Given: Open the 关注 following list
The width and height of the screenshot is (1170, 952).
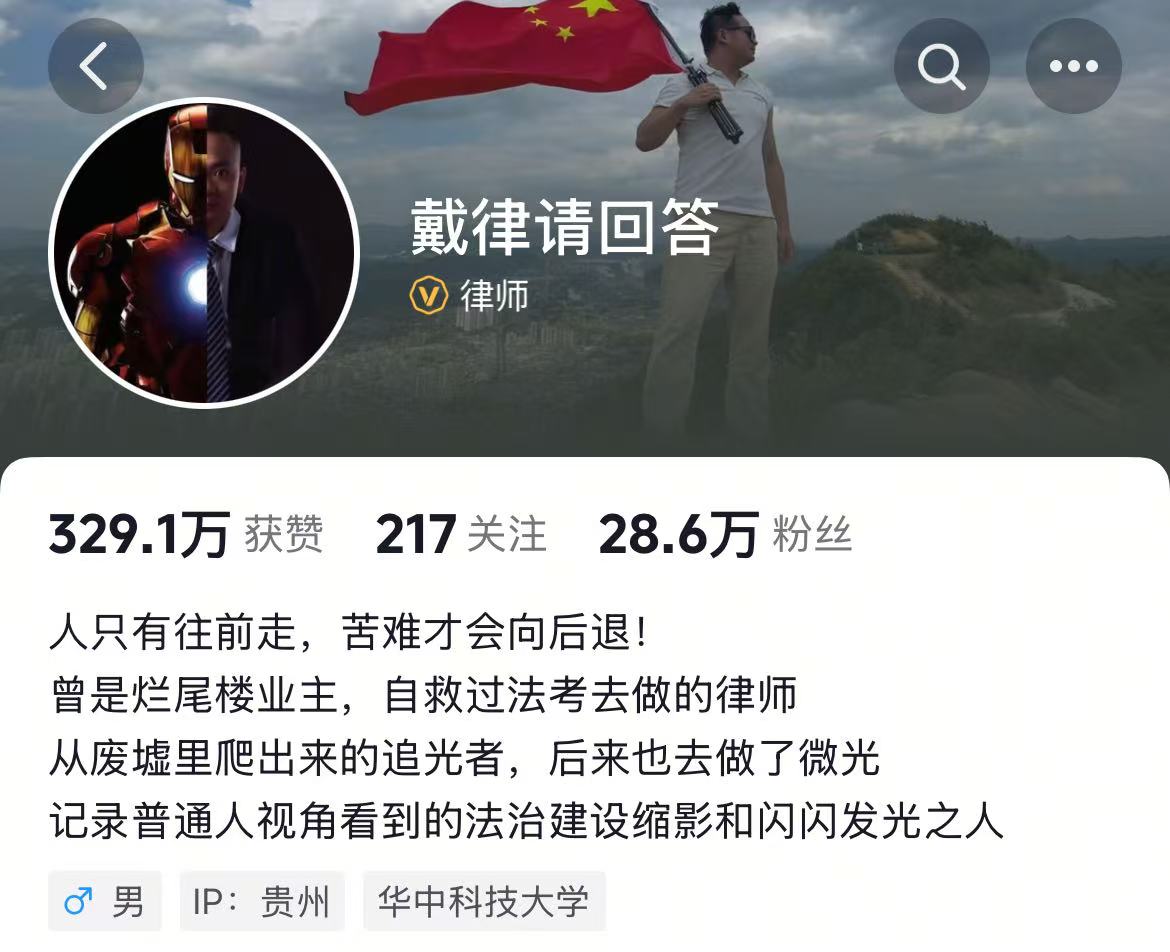Looking at the screenshot, I should pos(461,535).
